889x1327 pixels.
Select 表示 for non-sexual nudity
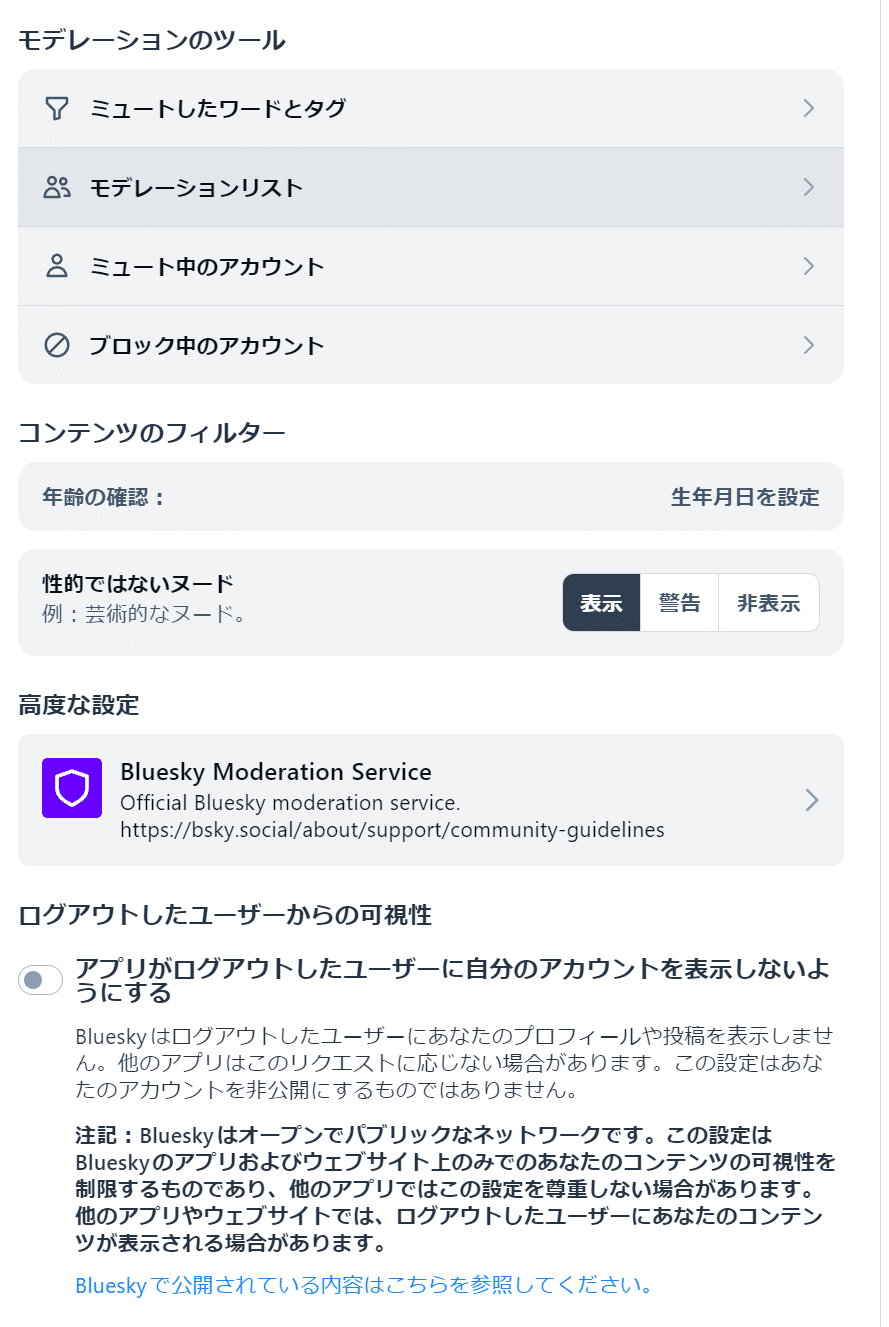(601, 603)
